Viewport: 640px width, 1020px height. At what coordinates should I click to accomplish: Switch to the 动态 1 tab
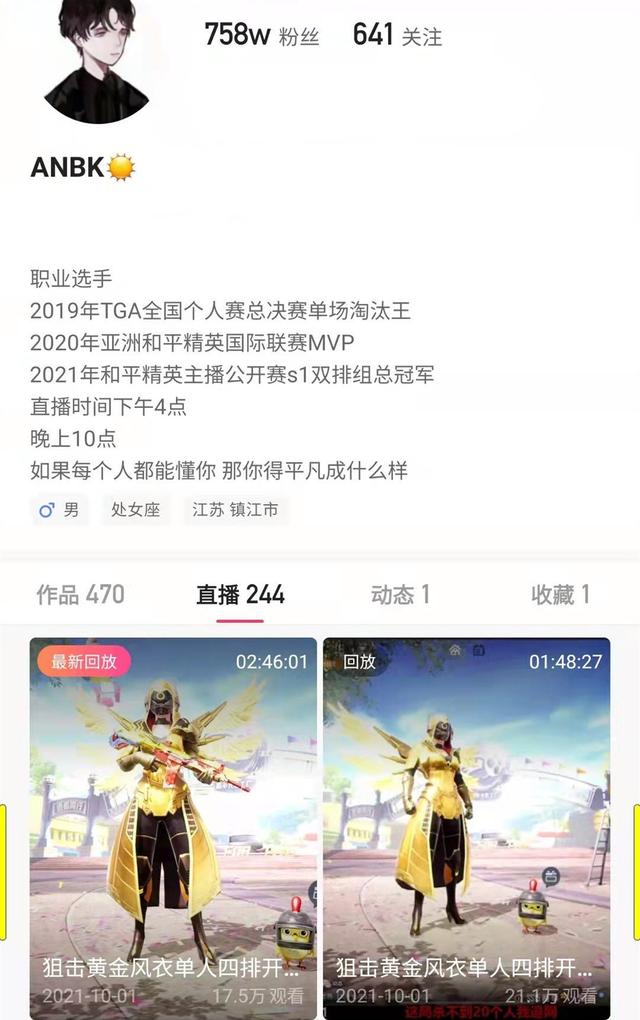coord(400,594)
